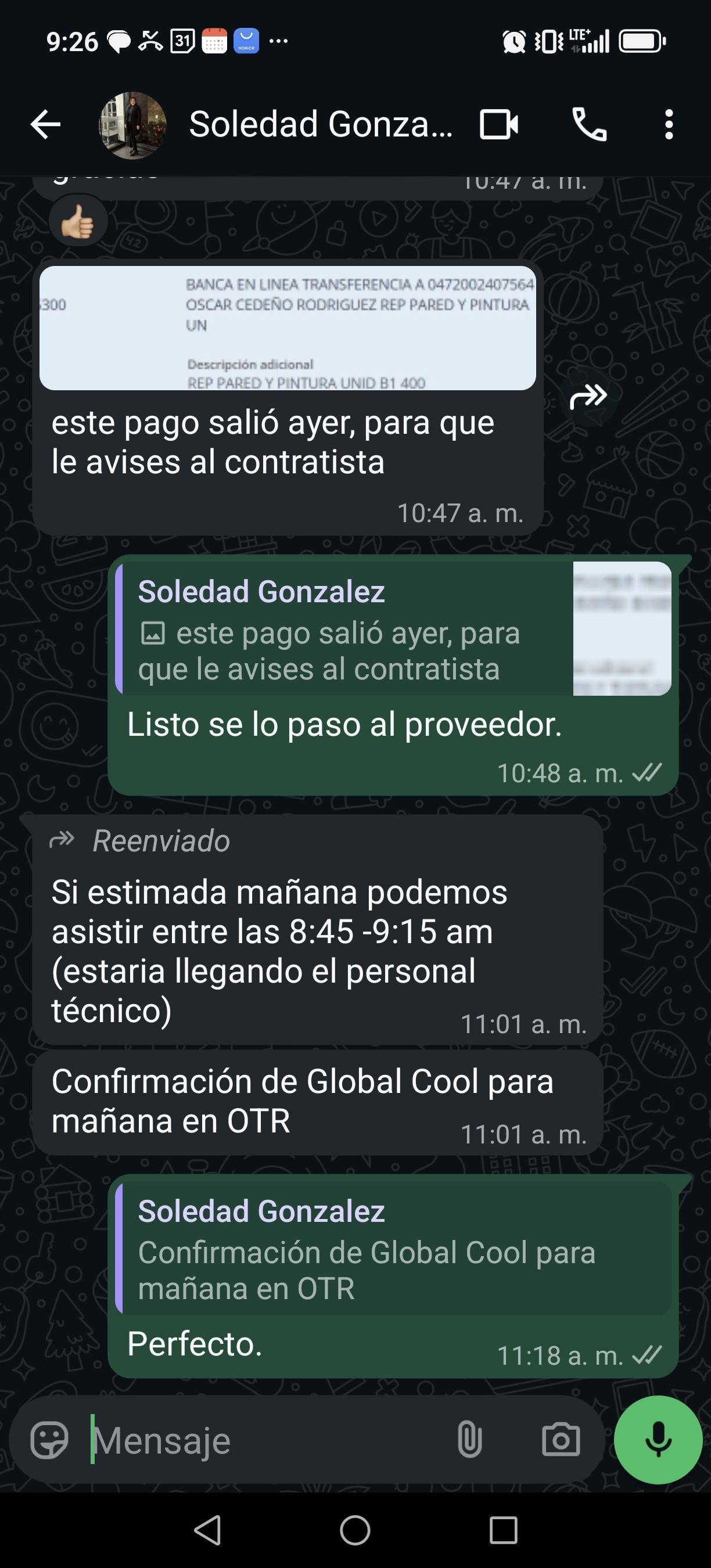Open the emoji picker
711x1568 pixels.
(x=49, y=1440)
